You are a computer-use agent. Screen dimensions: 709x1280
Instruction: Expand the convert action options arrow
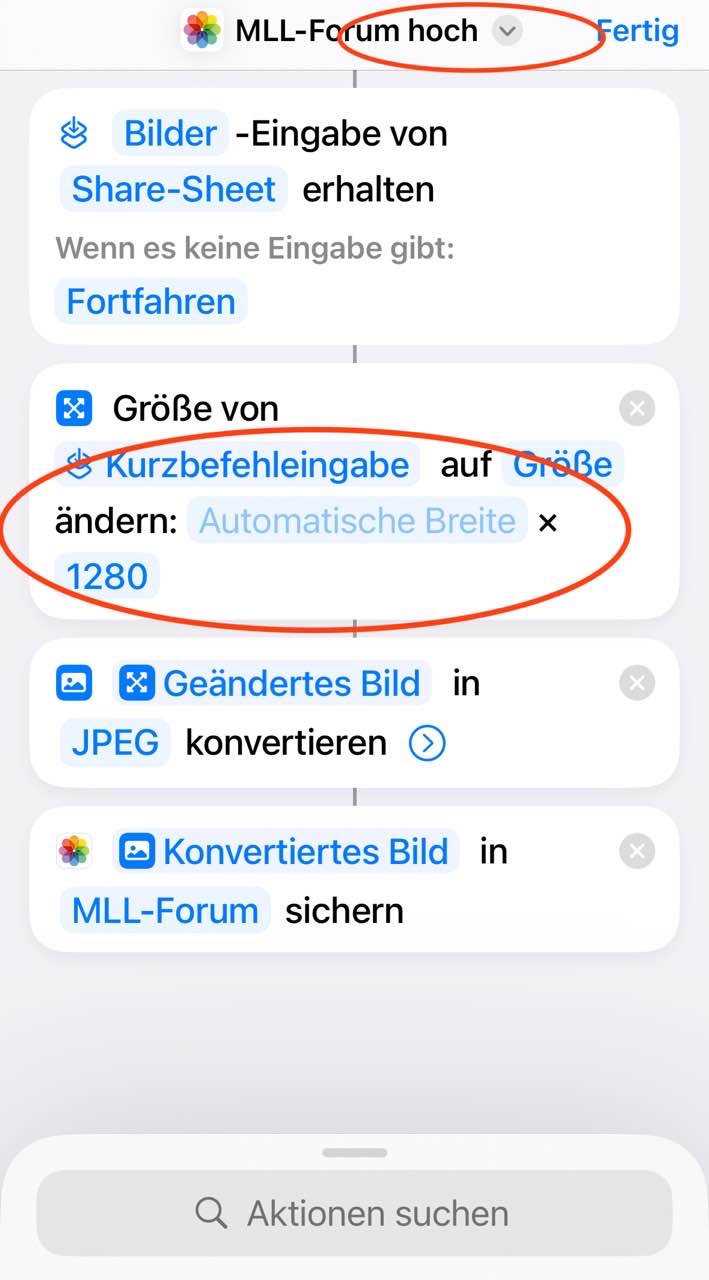tap(427, 743)
